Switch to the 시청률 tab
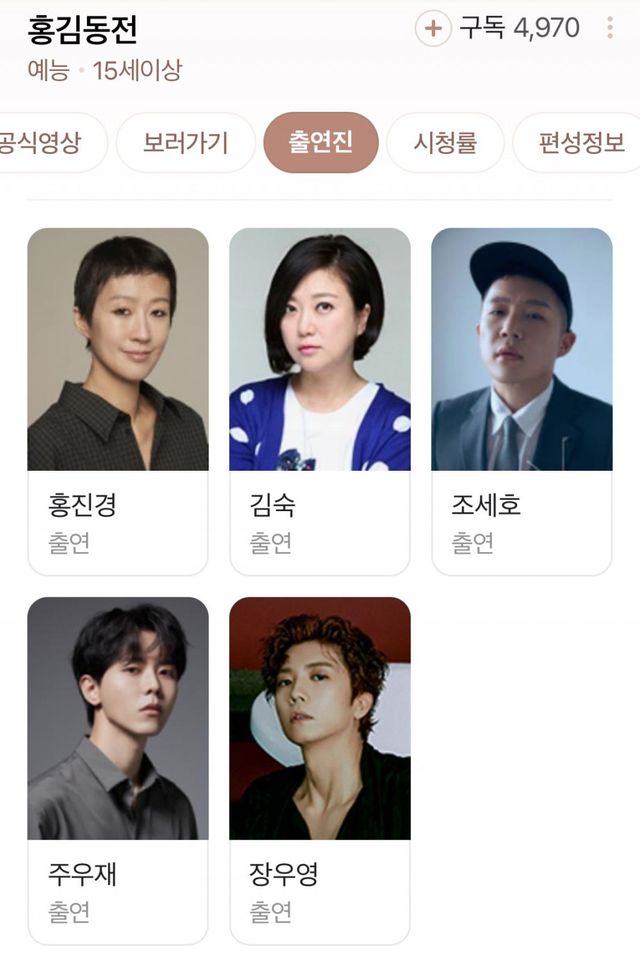This screenshot has height=966, width=640. pyautogui.click(x=445, y=143)
